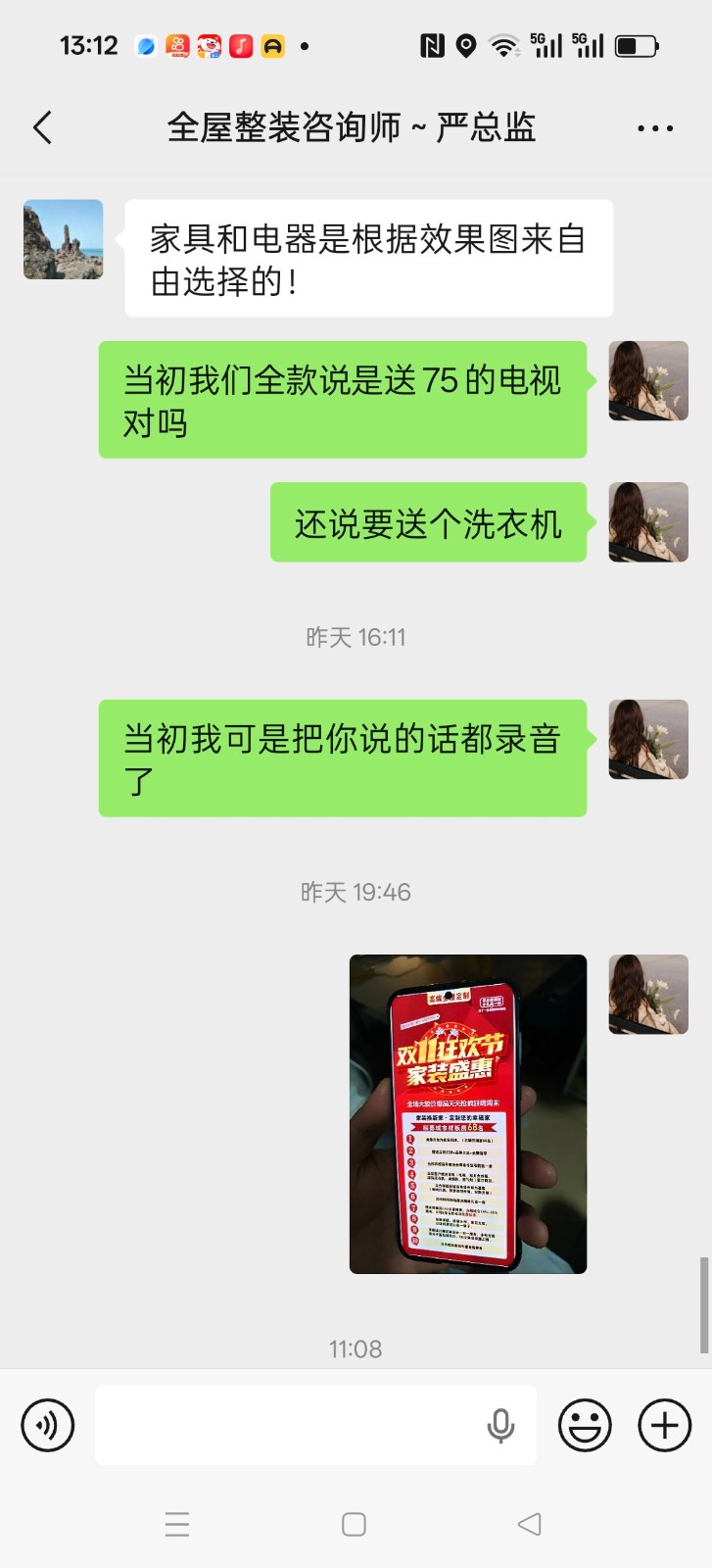Tap system home button
The image size is (712, 1568).
pos(354,1524)
